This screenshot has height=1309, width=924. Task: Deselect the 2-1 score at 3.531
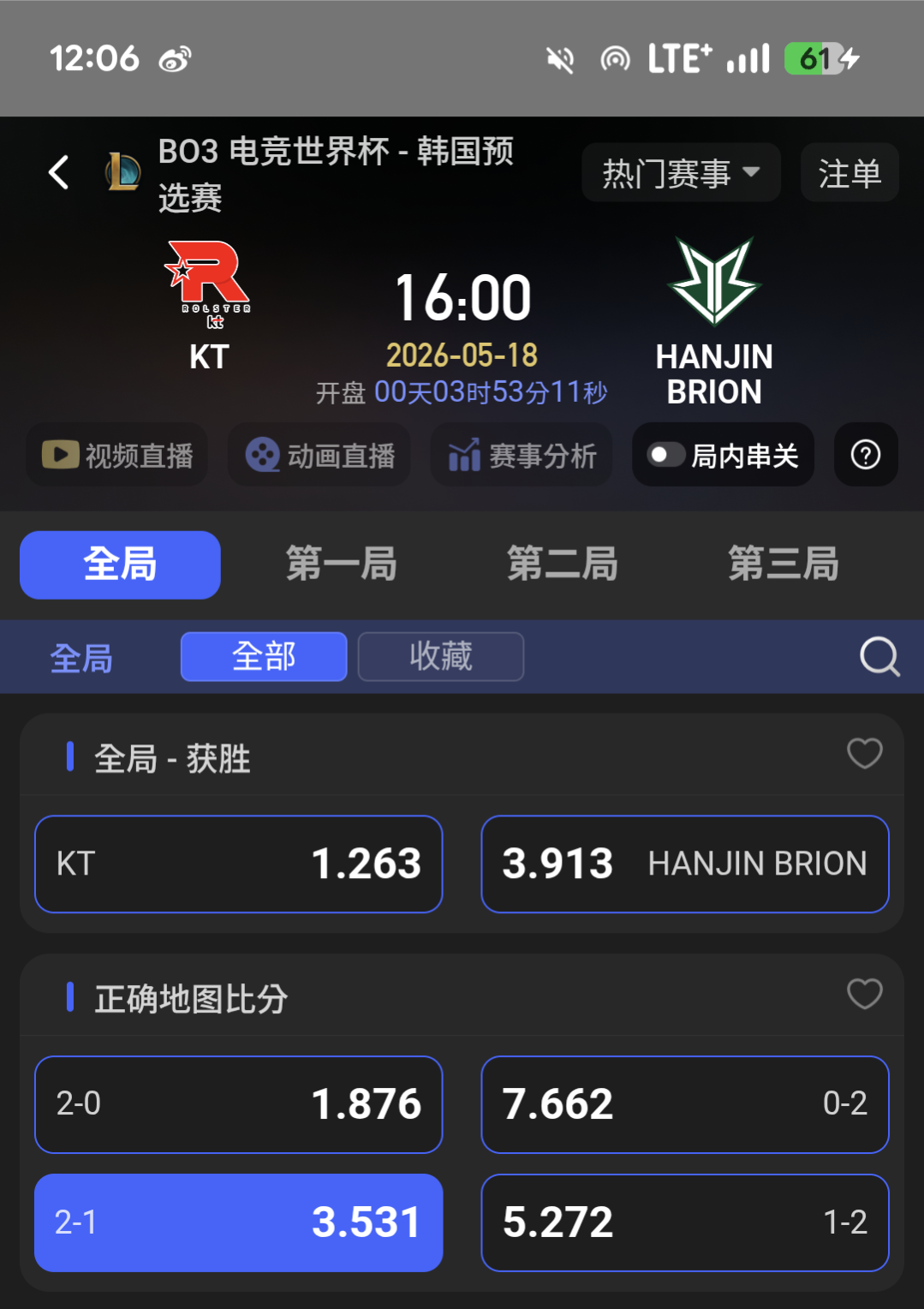[x=238, y=1222]
